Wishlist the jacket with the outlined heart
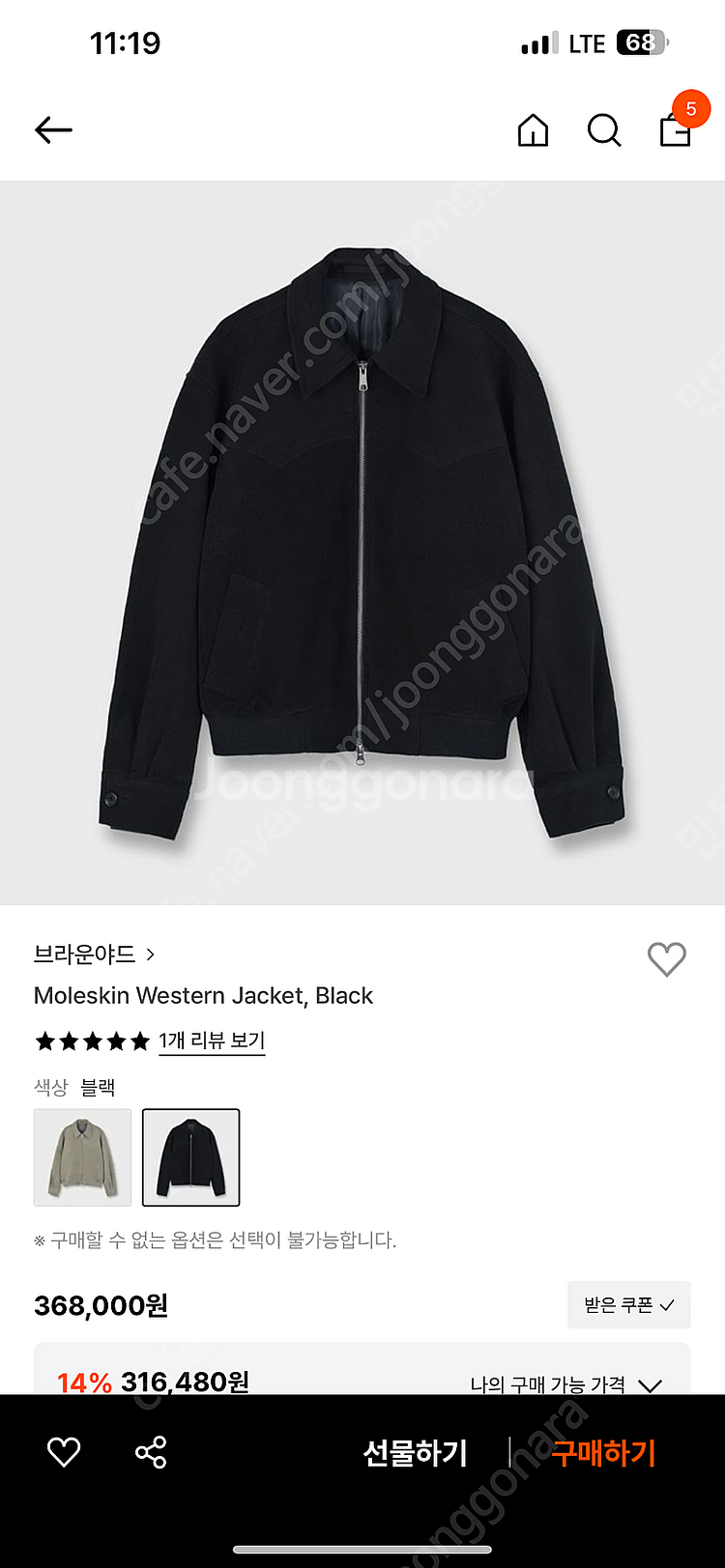The height and width of the screenshot is (1568, 725). [666, 959]
